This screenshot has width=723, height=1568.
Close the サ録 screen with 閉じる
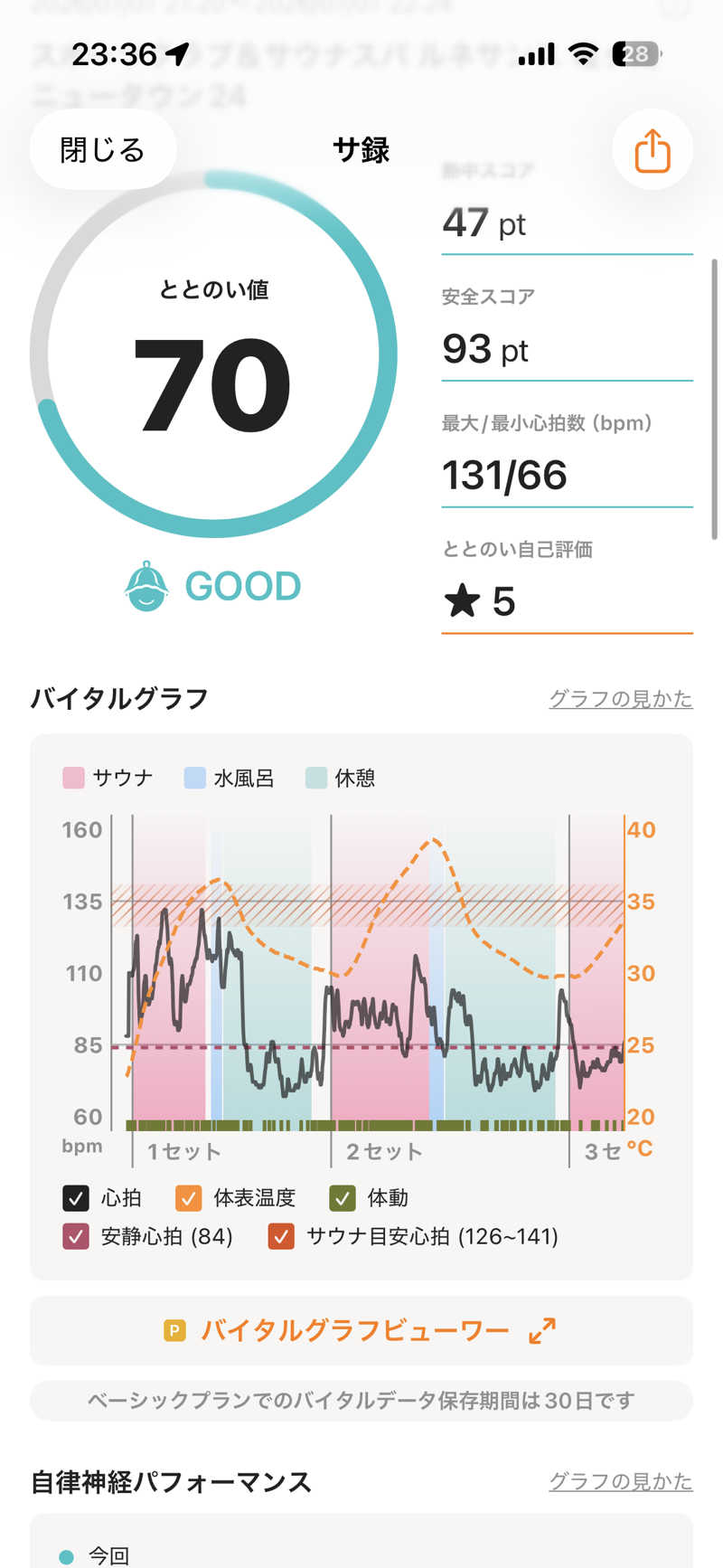click(x=102, y=149)
